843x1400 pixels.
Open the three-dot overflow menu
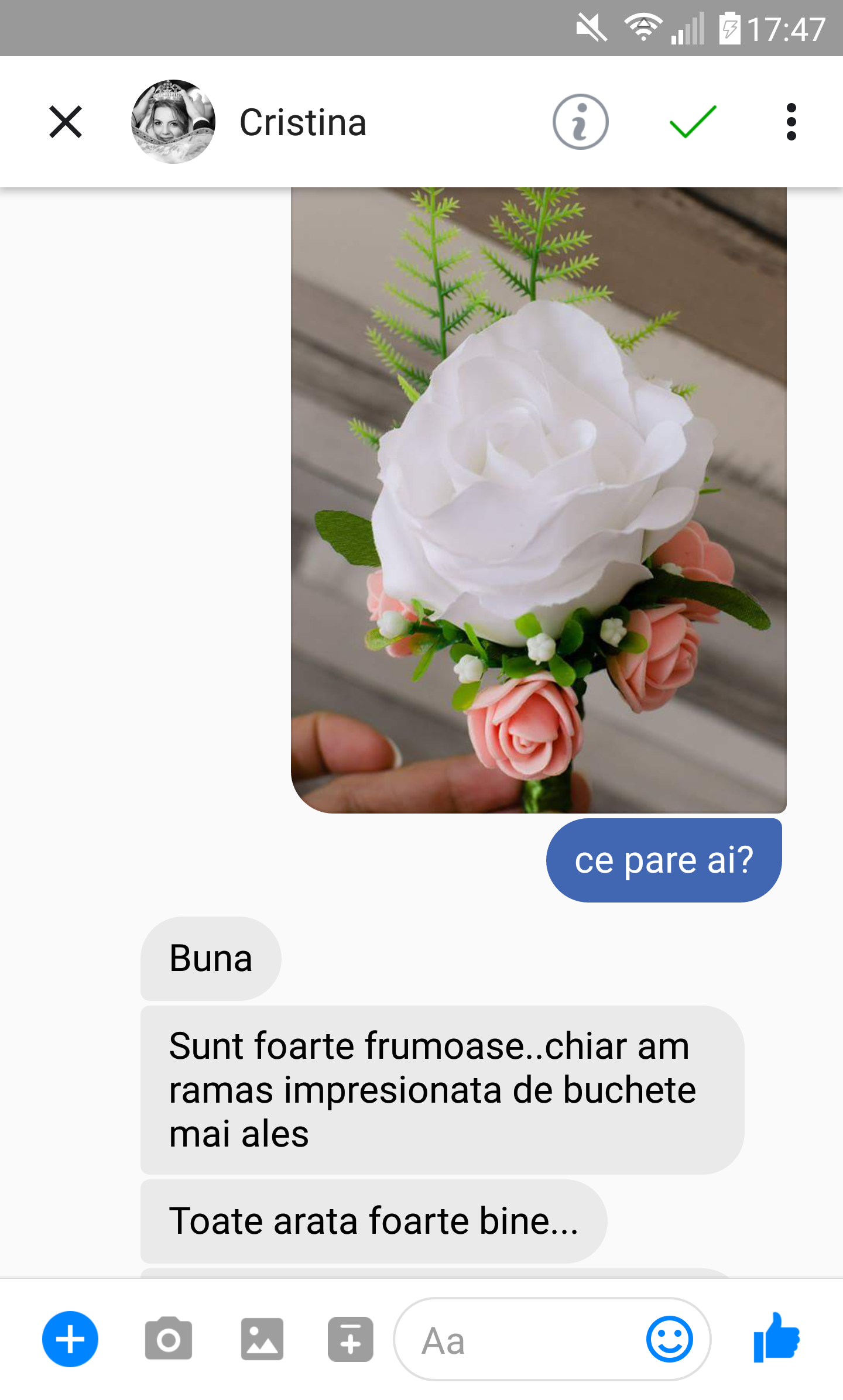click(x=791, y=122)
